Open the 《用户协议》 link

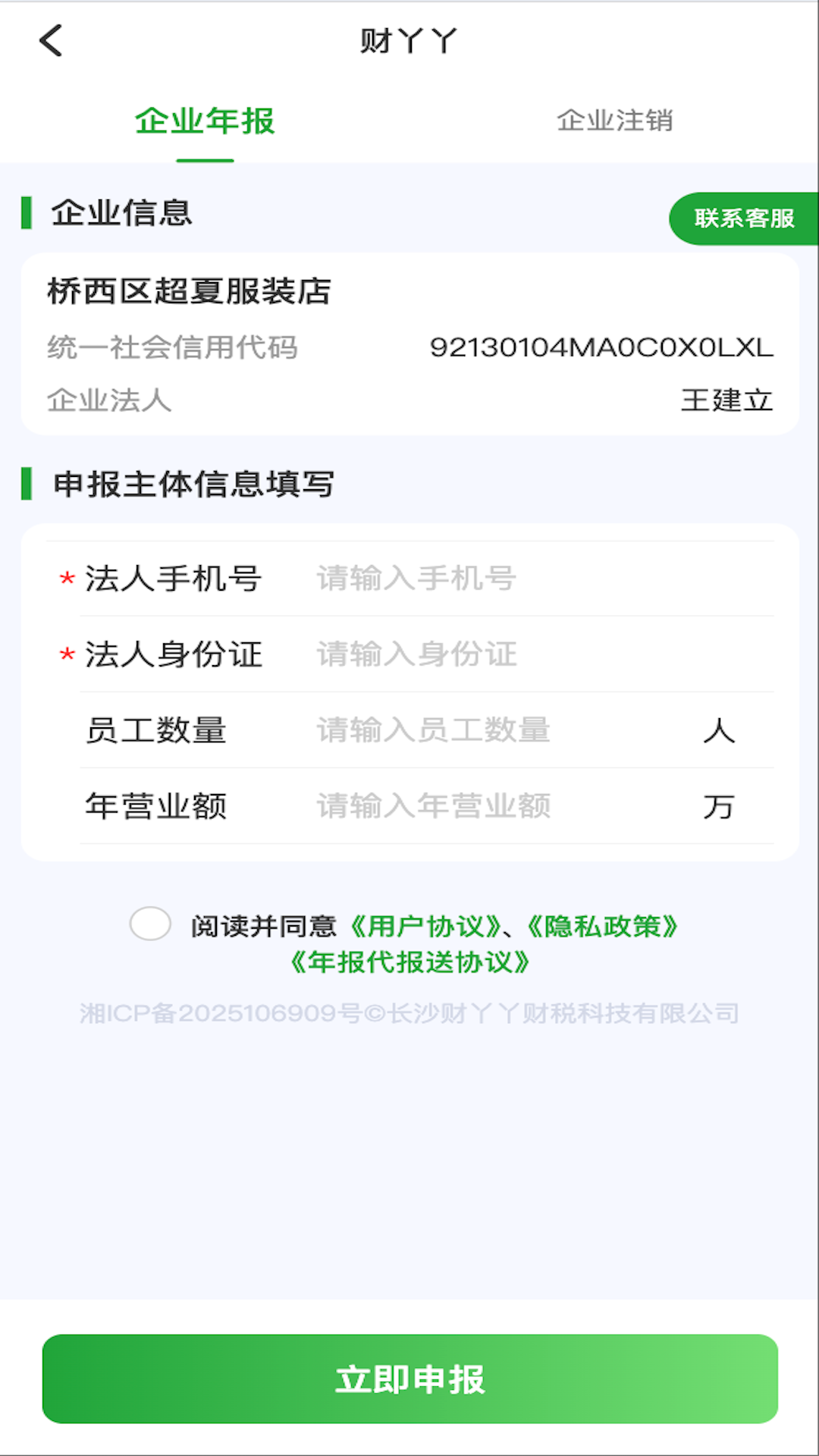point(426,926)
